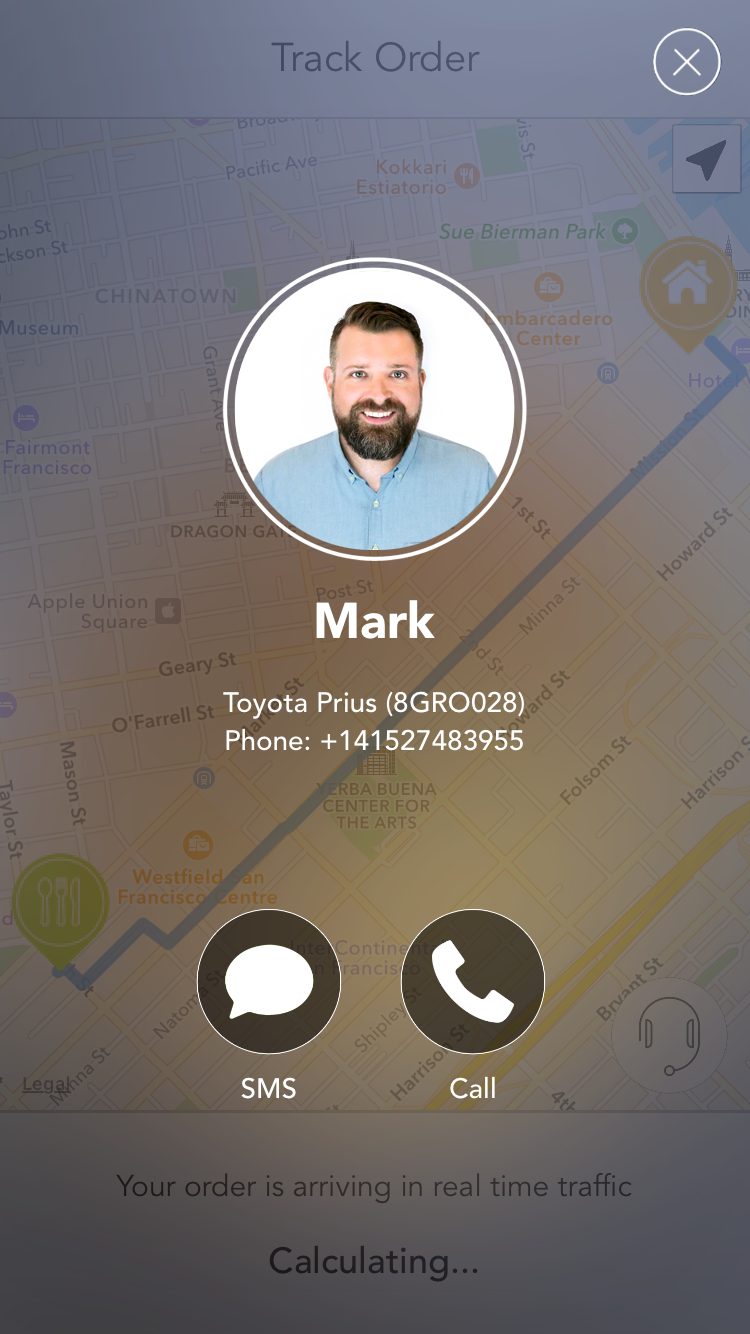Send an SMS to driver Mark
This screenshot has height=1334, width=750.
pos(269,981)
